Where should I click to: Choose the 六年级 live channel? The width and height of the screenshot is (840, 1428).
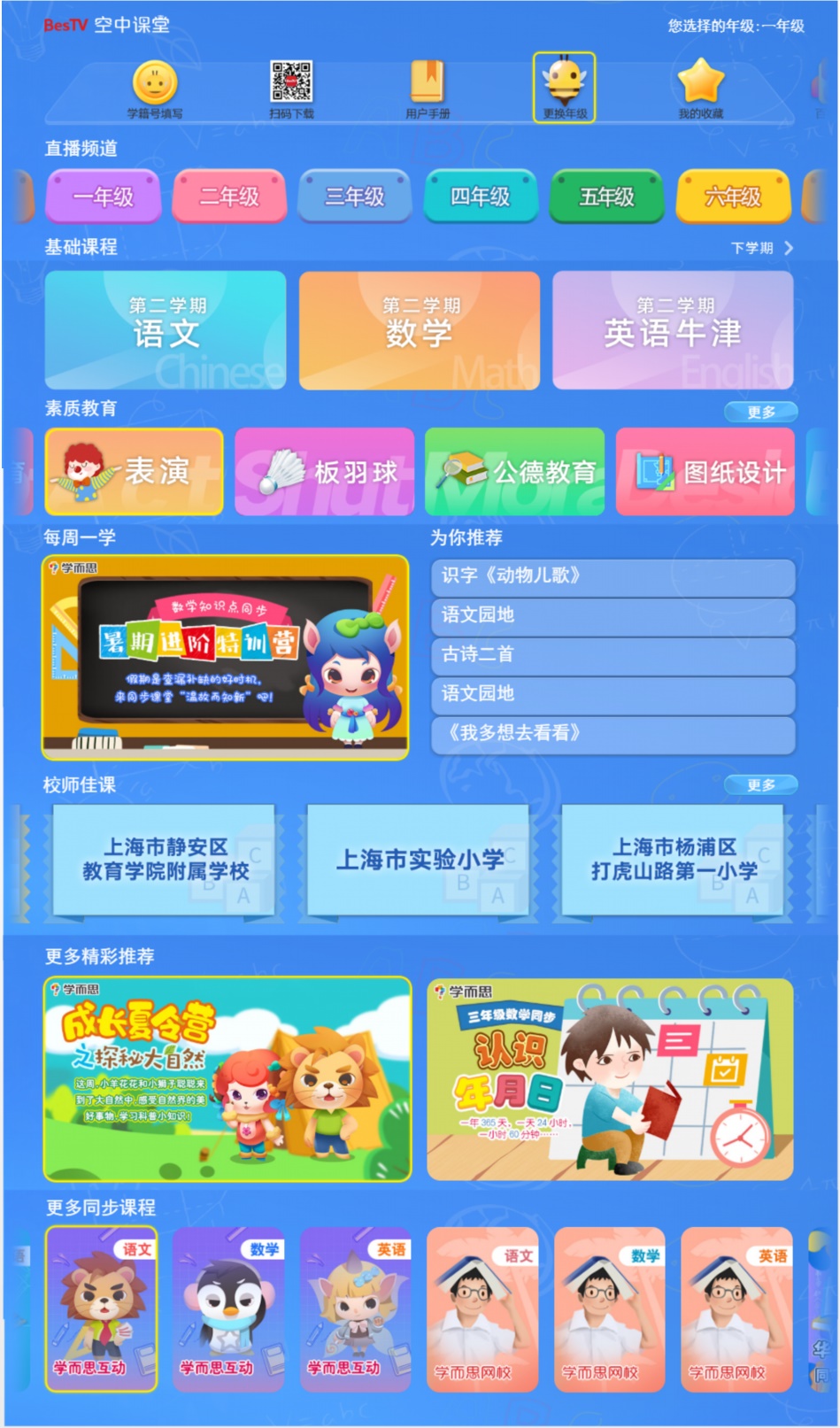tap(733, 197)
